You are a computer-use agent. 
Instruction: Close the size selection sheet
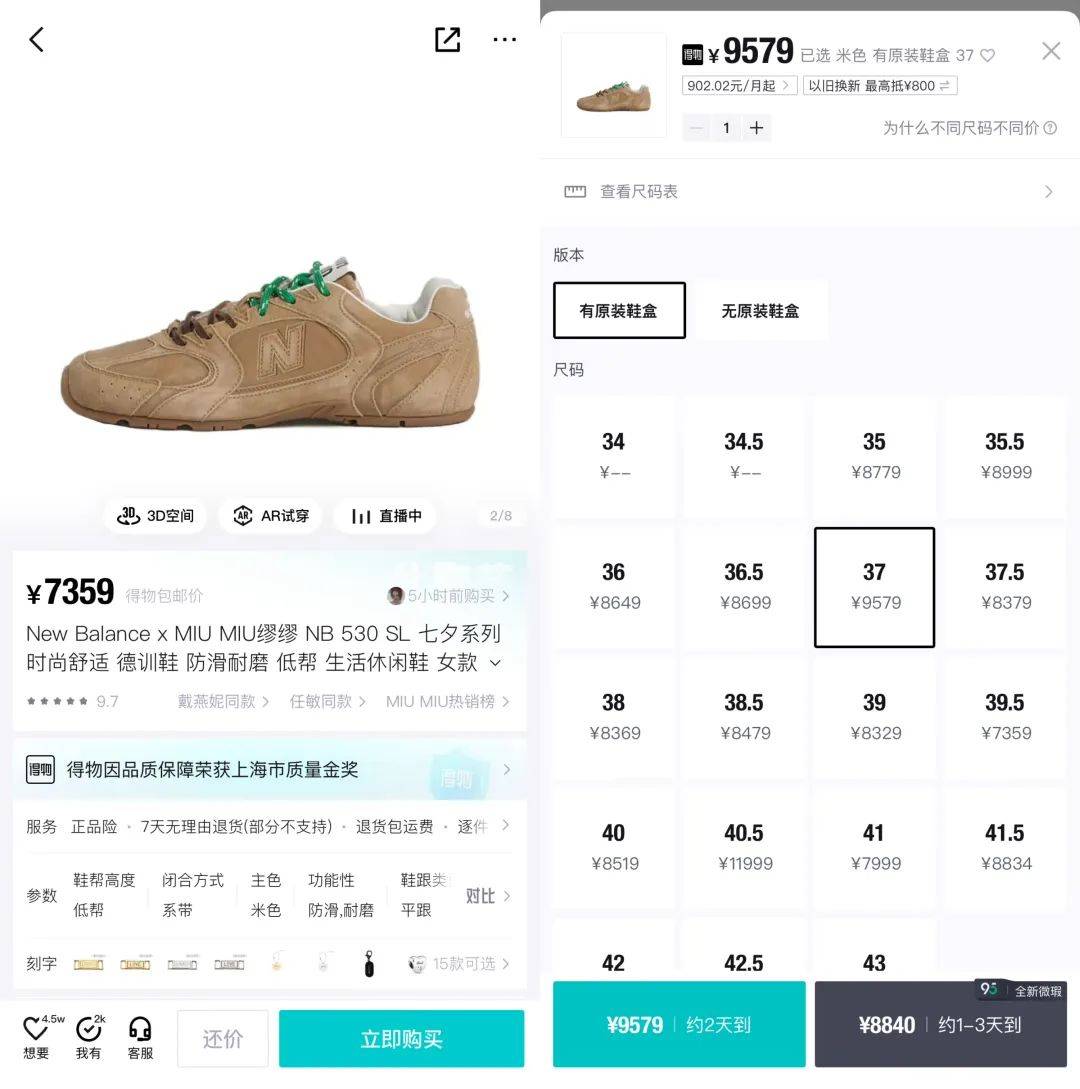point(1051,51)
